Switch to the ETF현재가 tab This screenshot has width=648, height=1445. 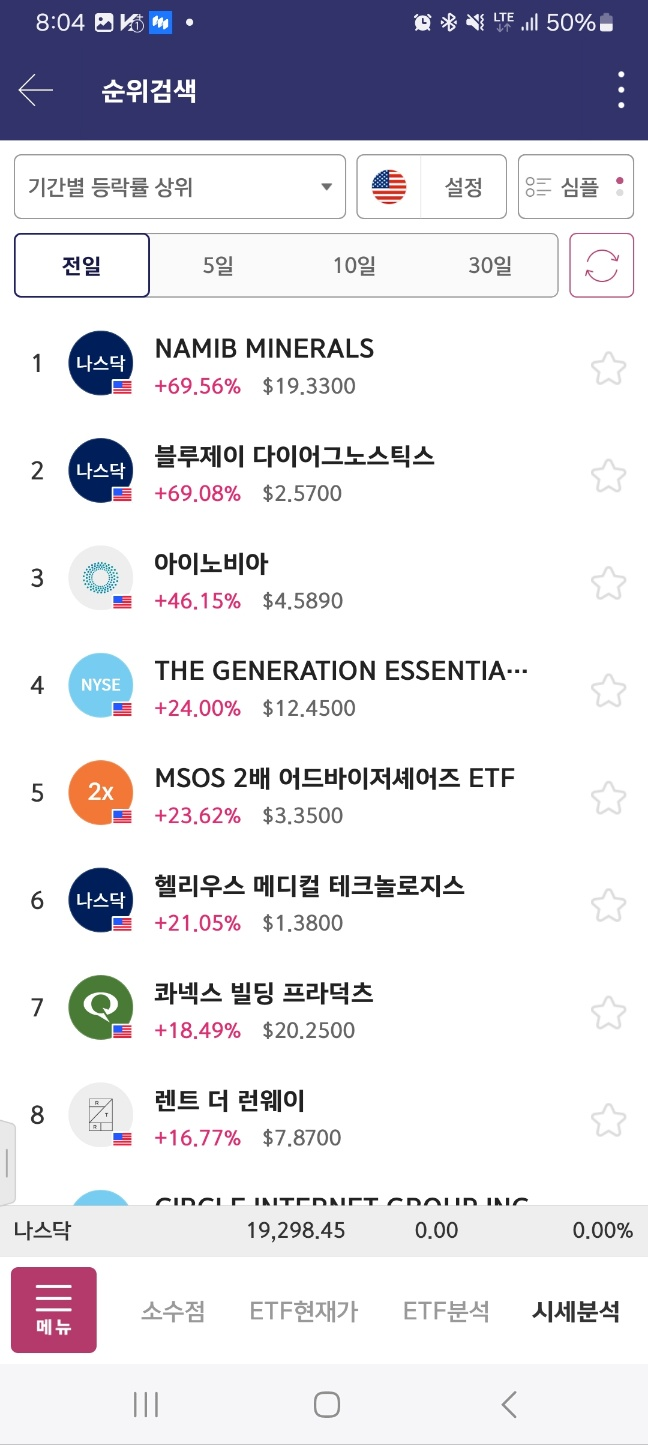[304, 1311]
